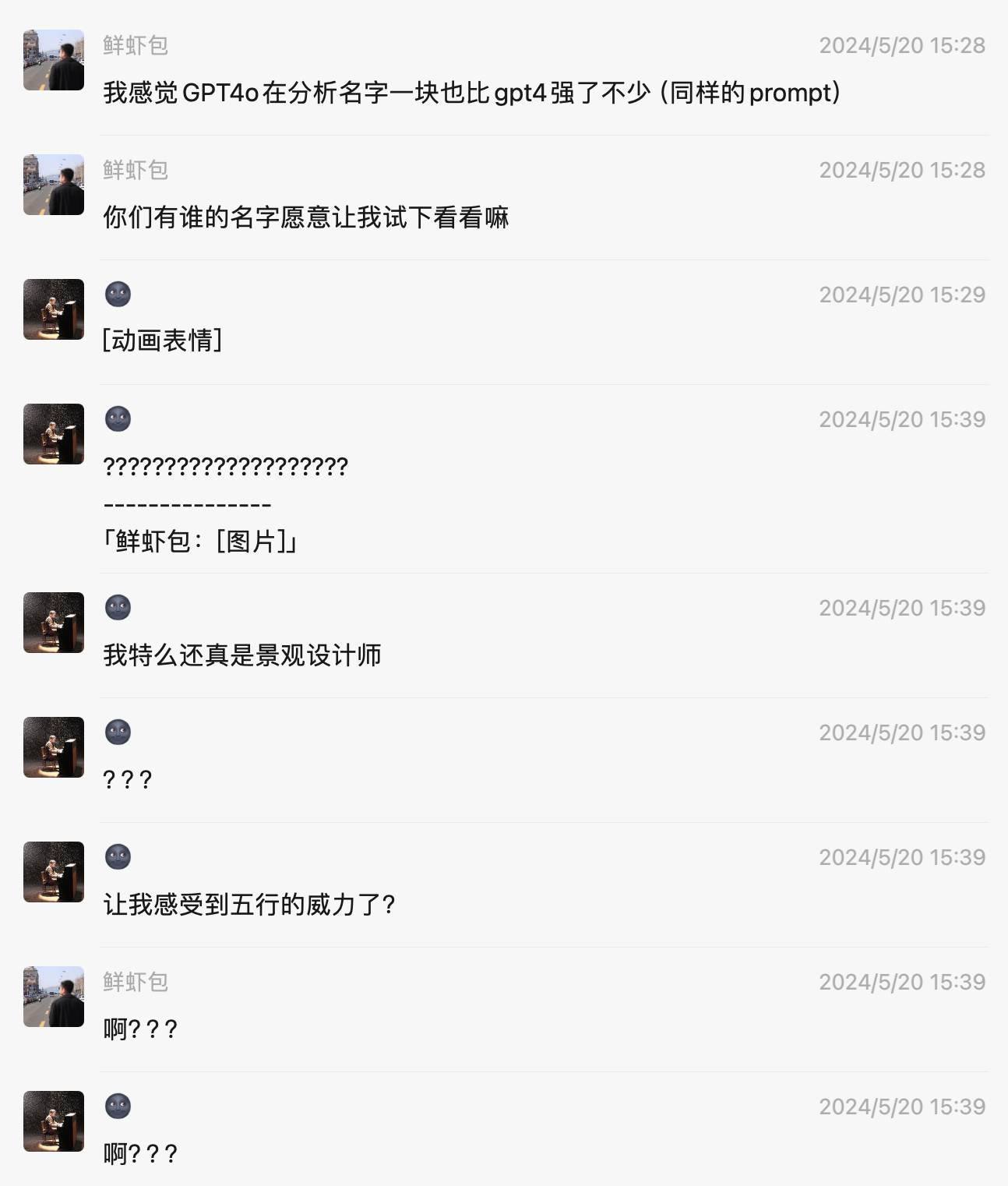Open 鲜虾包's avatar beside the GPT4o message
This screenshot has width=1008, height=1186.
(54, 60)
